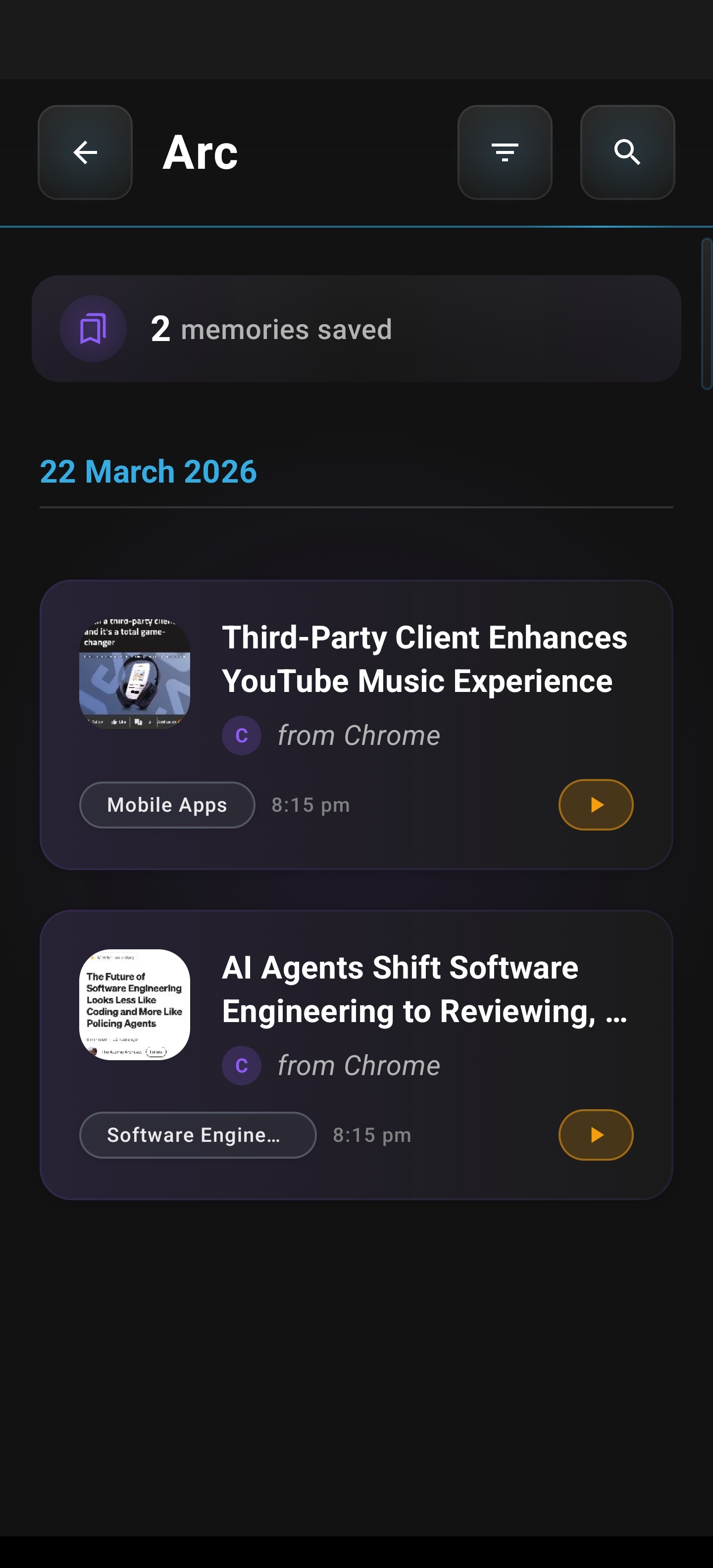This screenshot has height=1568, width=713.
Task: Tap the back arrow to leave Arc collection
Action: [85, 153]
